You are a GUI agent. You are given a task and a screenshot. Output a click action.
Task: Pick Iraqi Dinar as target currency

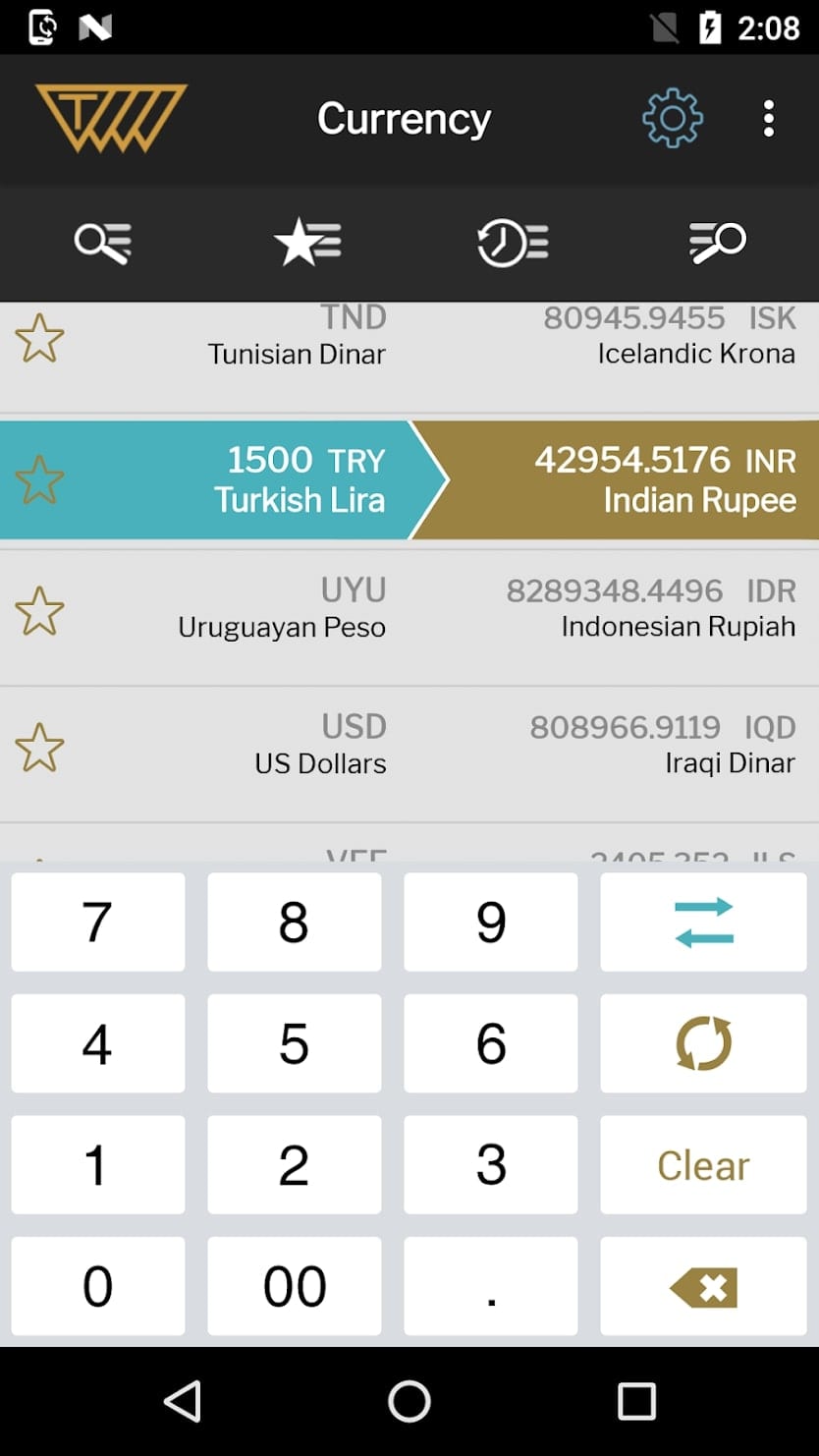tap(663, 745)
